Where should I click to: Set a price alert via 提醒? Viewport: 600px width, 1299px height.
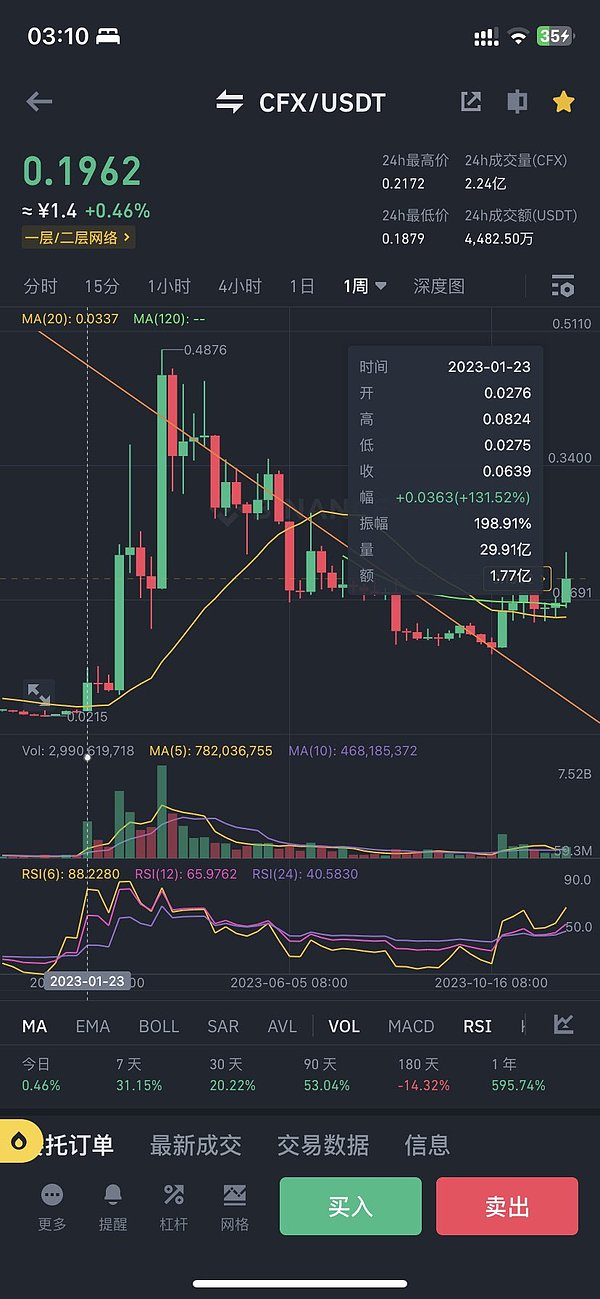113,1206
